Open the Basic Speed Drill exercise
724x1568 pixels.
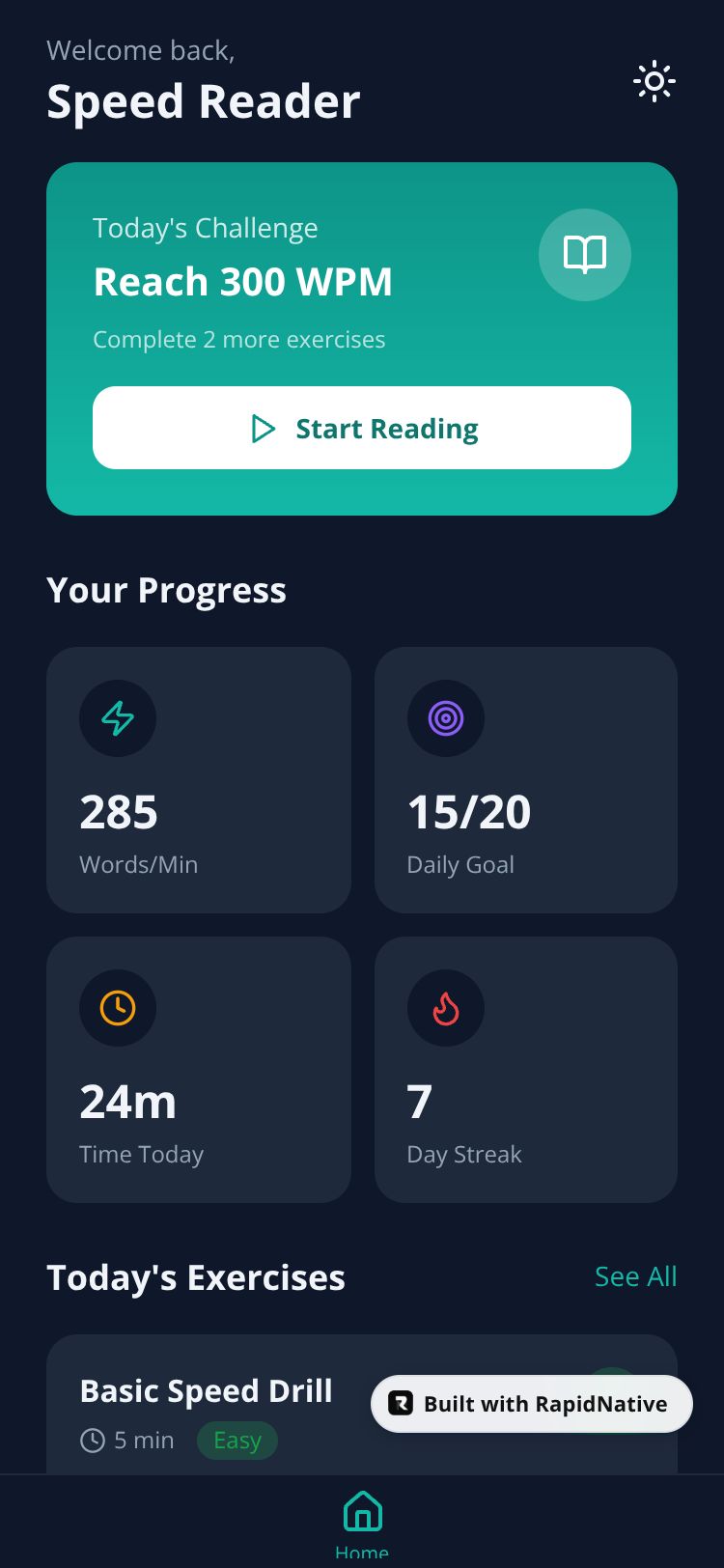coord(207,1391)
